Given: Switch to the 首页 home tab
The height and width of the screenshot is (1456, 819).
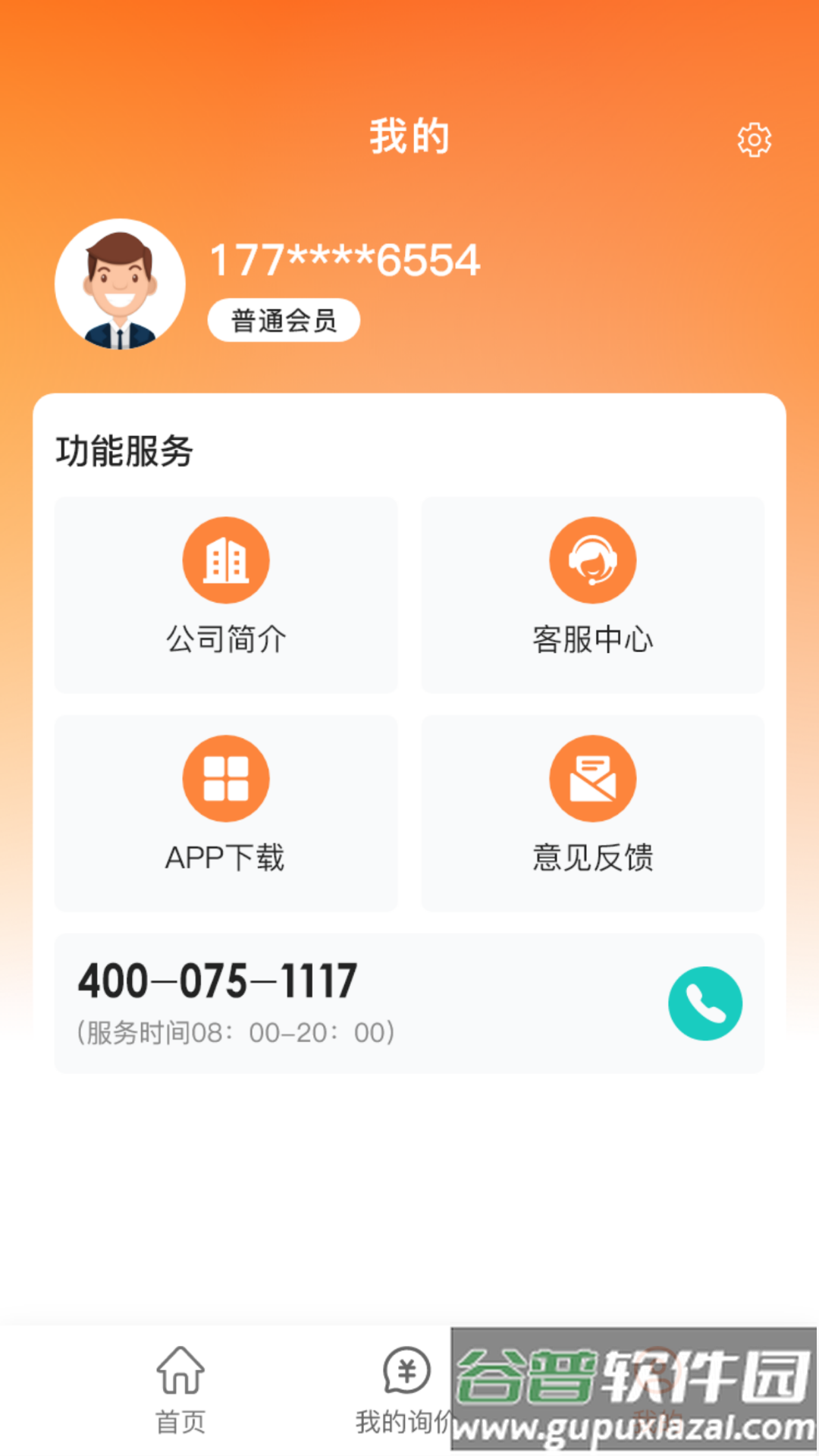Looking at the screenshot, I should tap(180, 1389).
